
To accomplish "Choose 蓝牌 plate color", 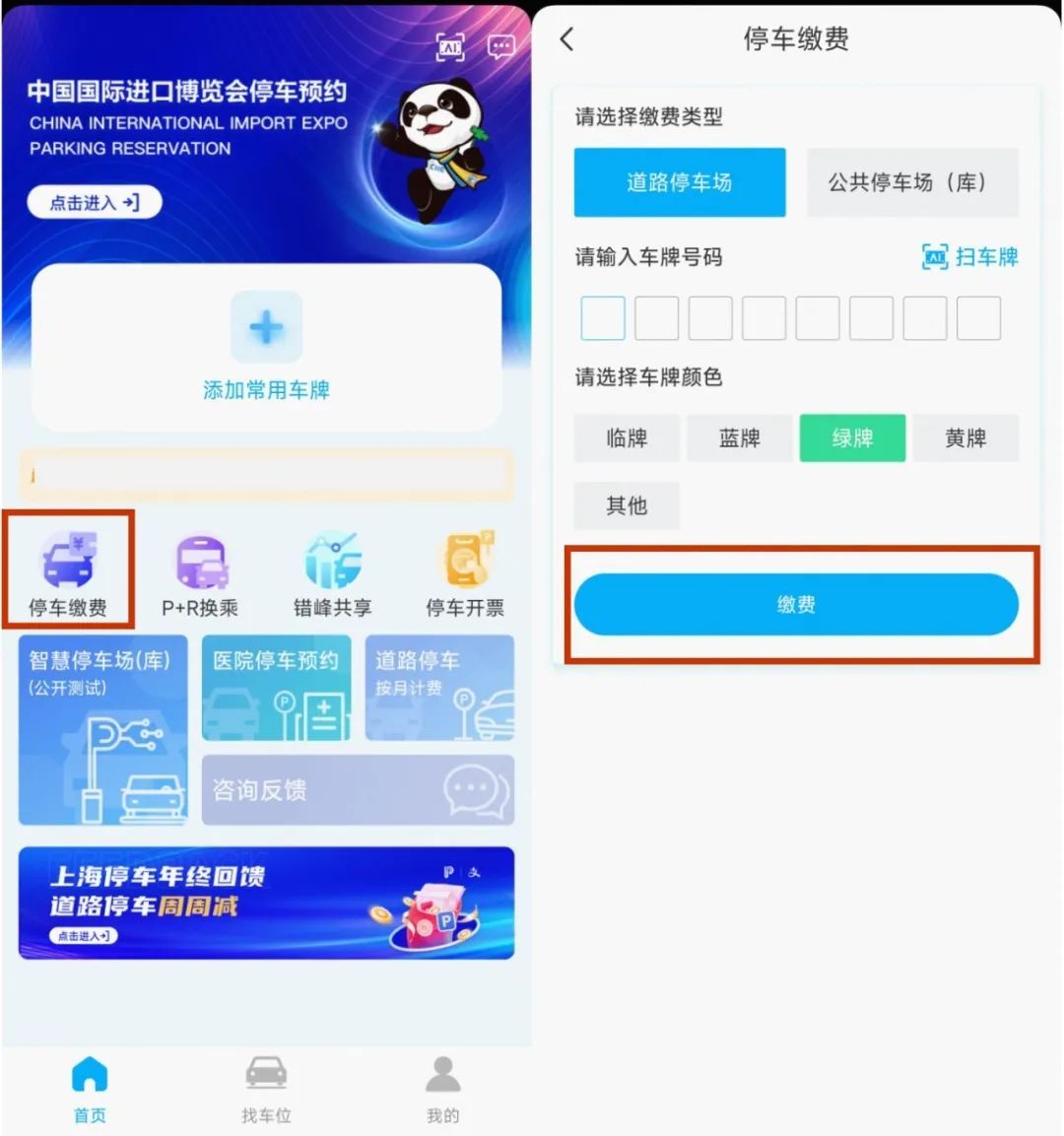I will click(x=739, y=438).
